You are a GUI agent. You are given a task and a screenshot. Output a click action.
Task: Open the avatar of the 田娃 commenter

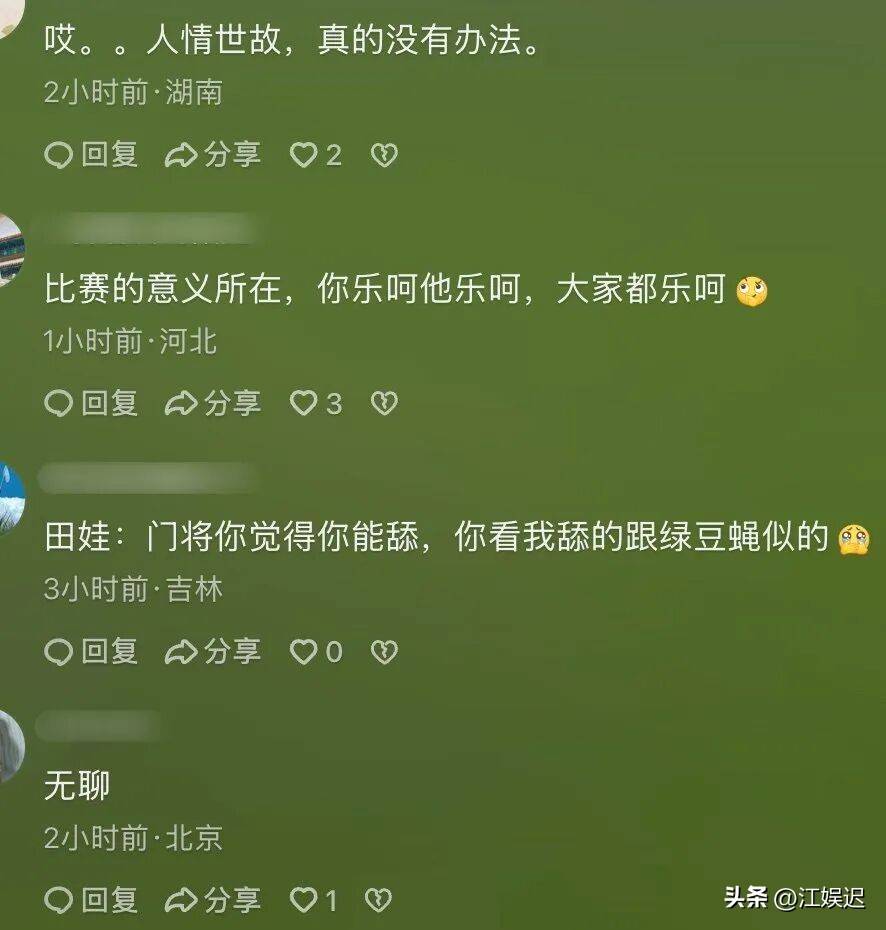tap(10, 497)
